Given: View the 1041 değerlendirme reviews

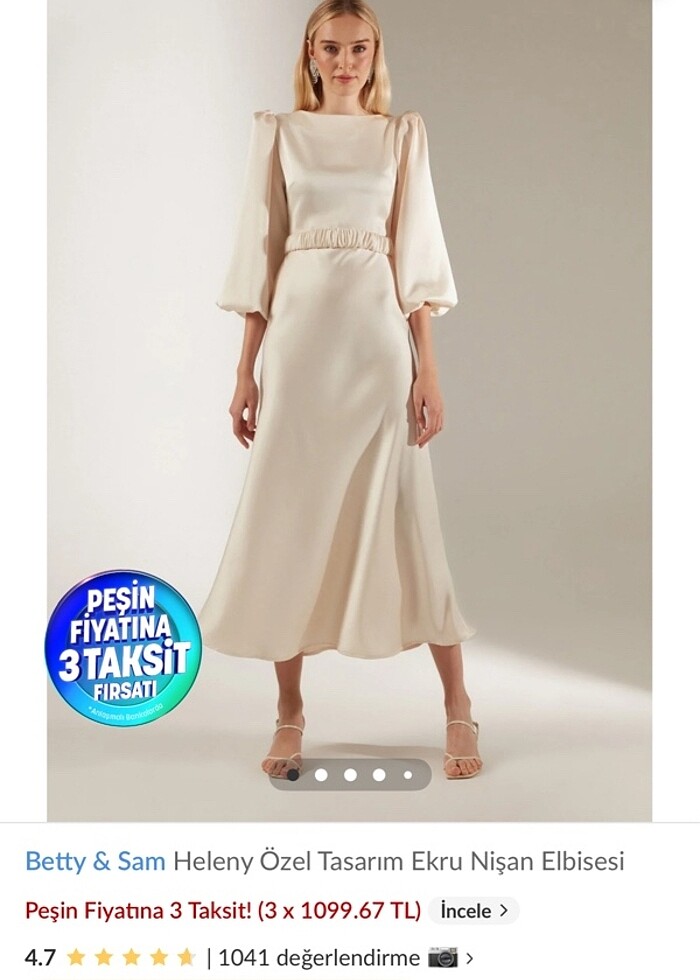Looking at the screenshot, I should click(x=318, y=957).
